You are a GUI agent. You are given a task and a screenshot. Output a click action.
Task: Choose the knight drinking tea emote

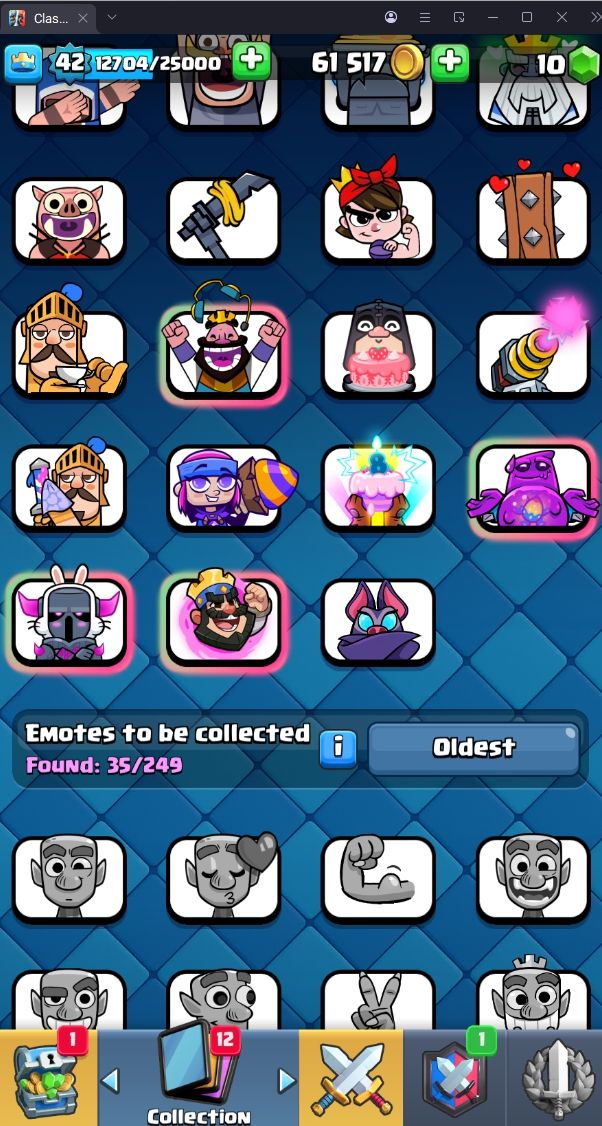pyautogui.click(x=69, y=352)
